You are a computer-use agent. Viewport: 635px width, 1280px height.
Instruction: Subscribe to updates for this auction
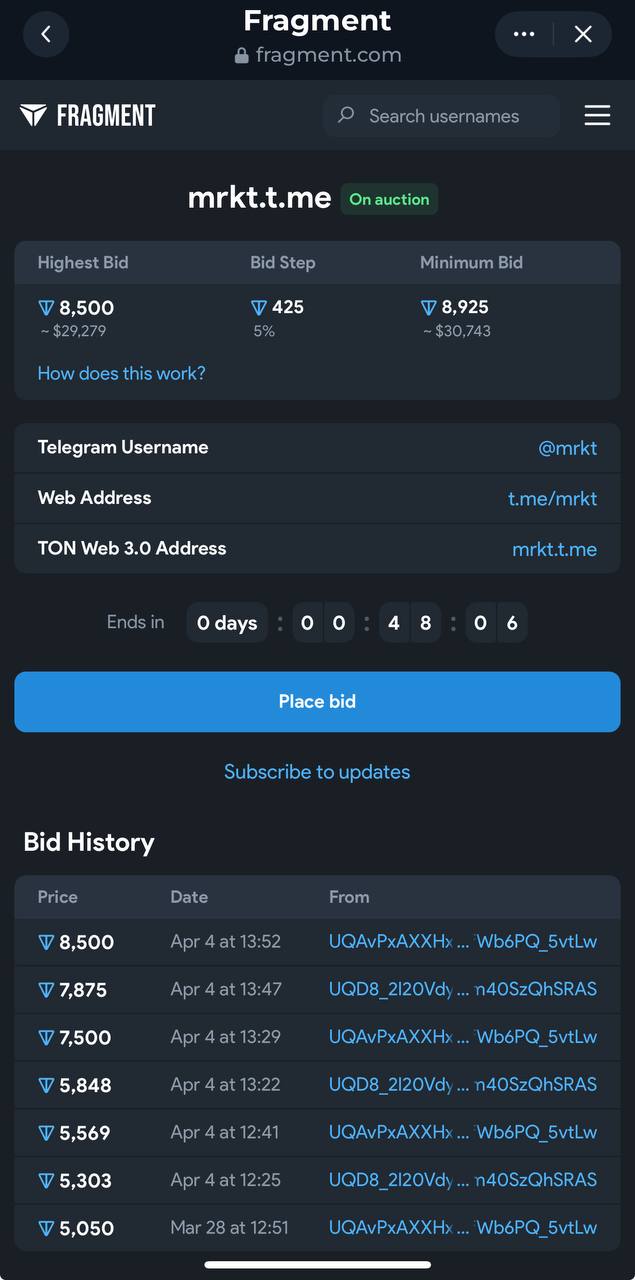coord(317,772)
